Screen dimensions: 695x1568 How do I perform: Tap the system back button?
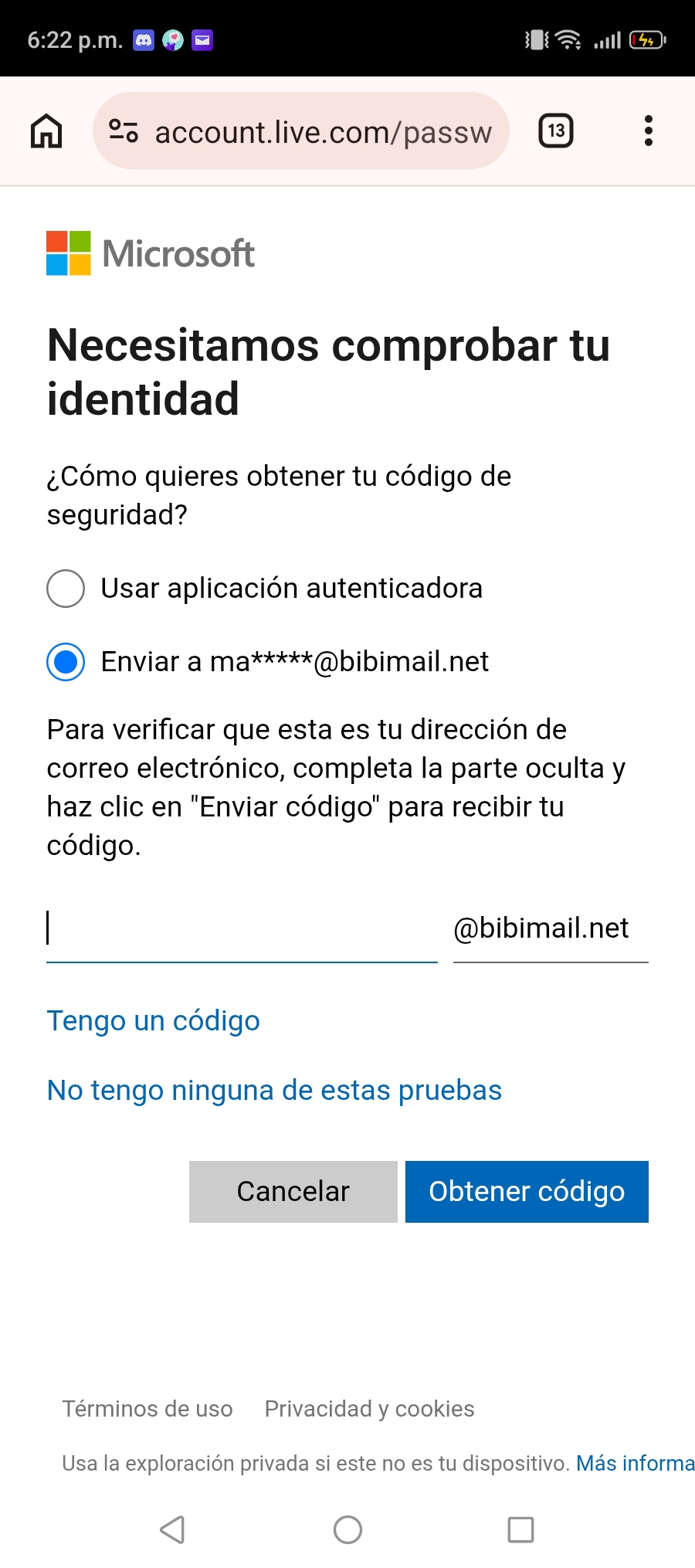pos(172,1529)
